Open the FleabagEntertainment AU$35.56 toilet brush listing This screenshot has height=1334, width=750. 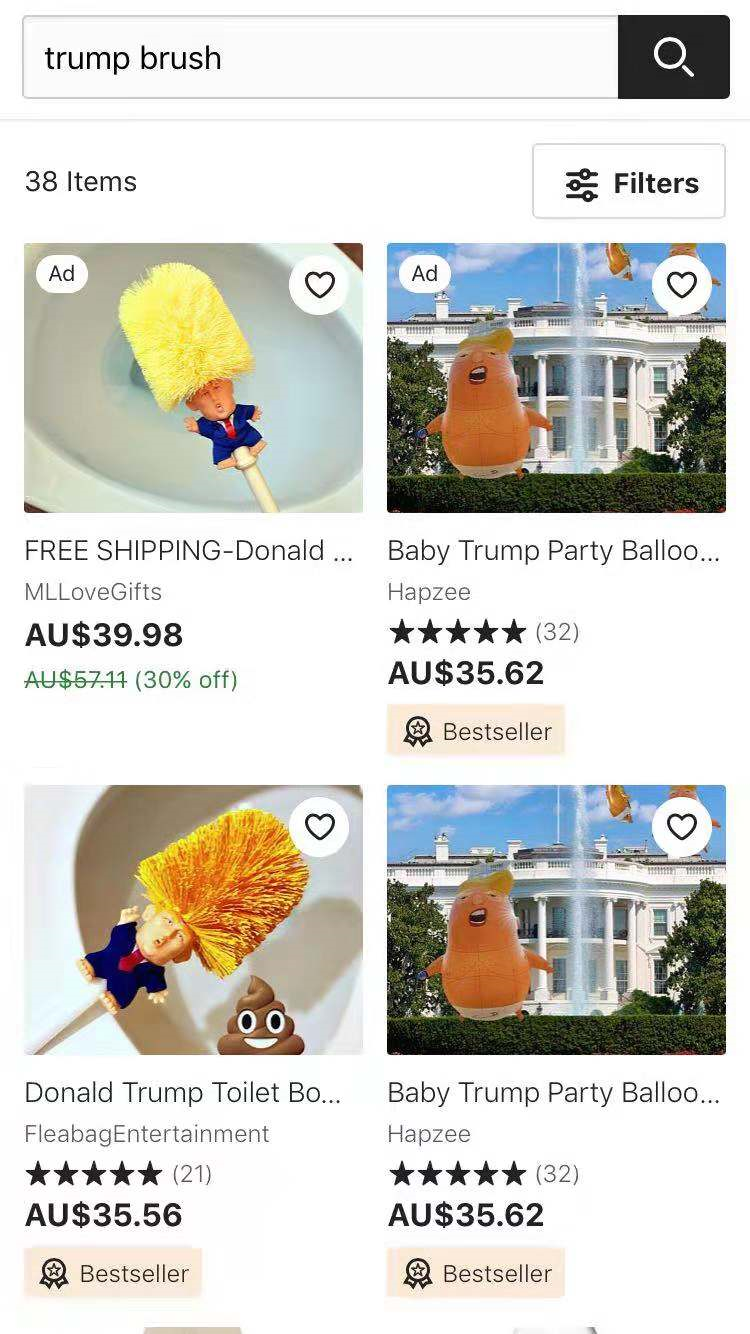click(x=193, y=920)
